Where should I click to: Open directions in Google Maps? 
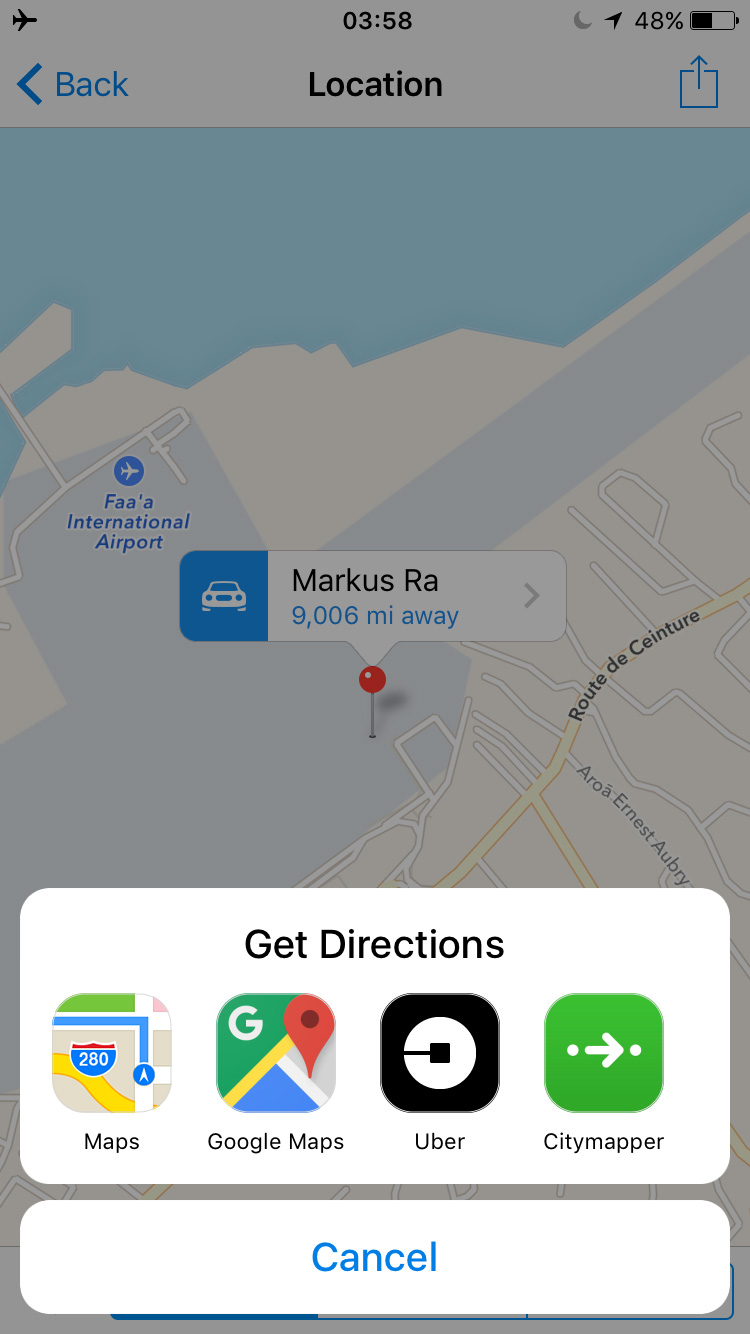click(276, 1053)
